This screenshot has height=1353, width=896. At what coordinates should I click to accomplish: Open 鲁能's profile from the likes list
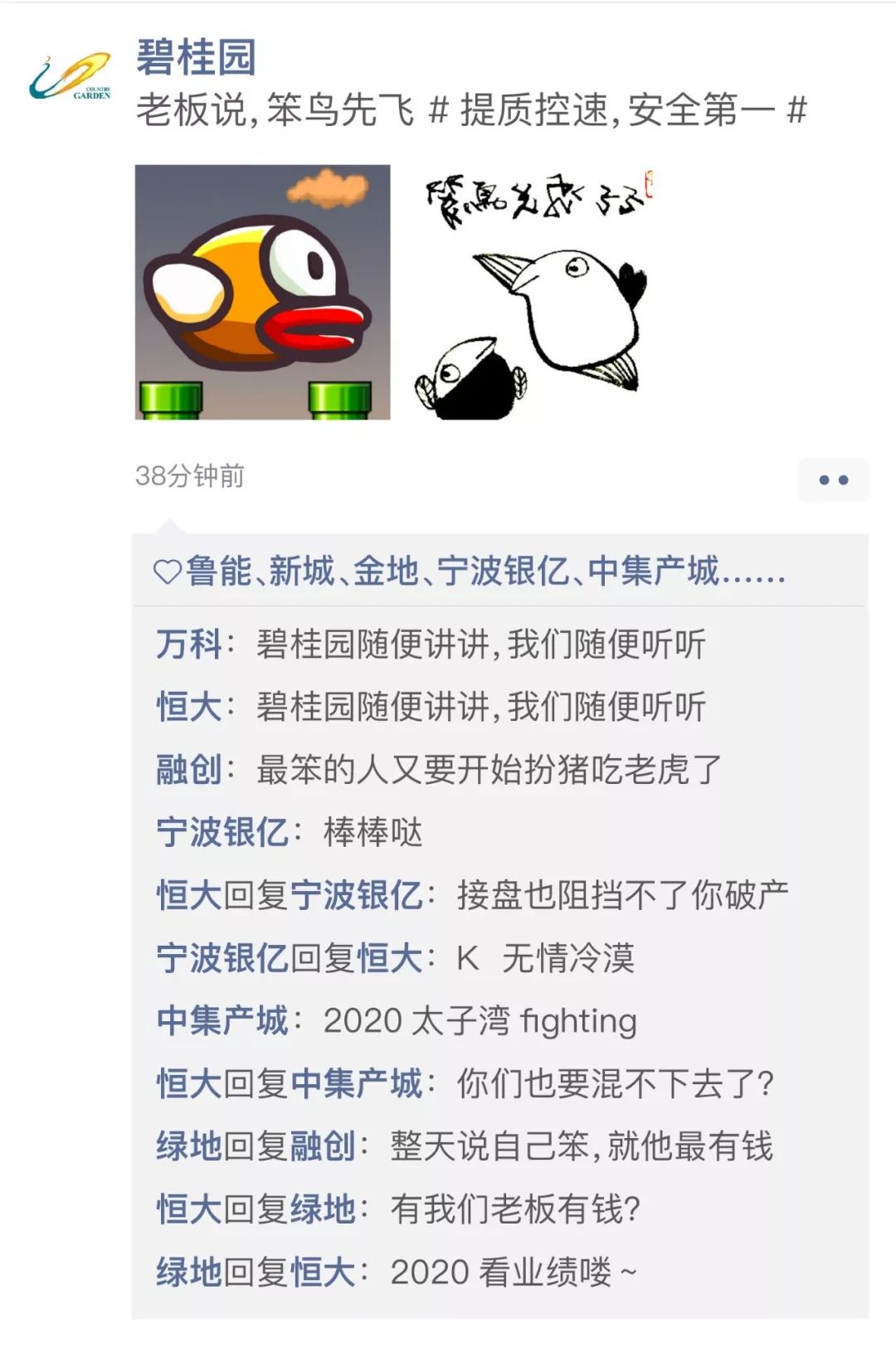click(218, 572)
